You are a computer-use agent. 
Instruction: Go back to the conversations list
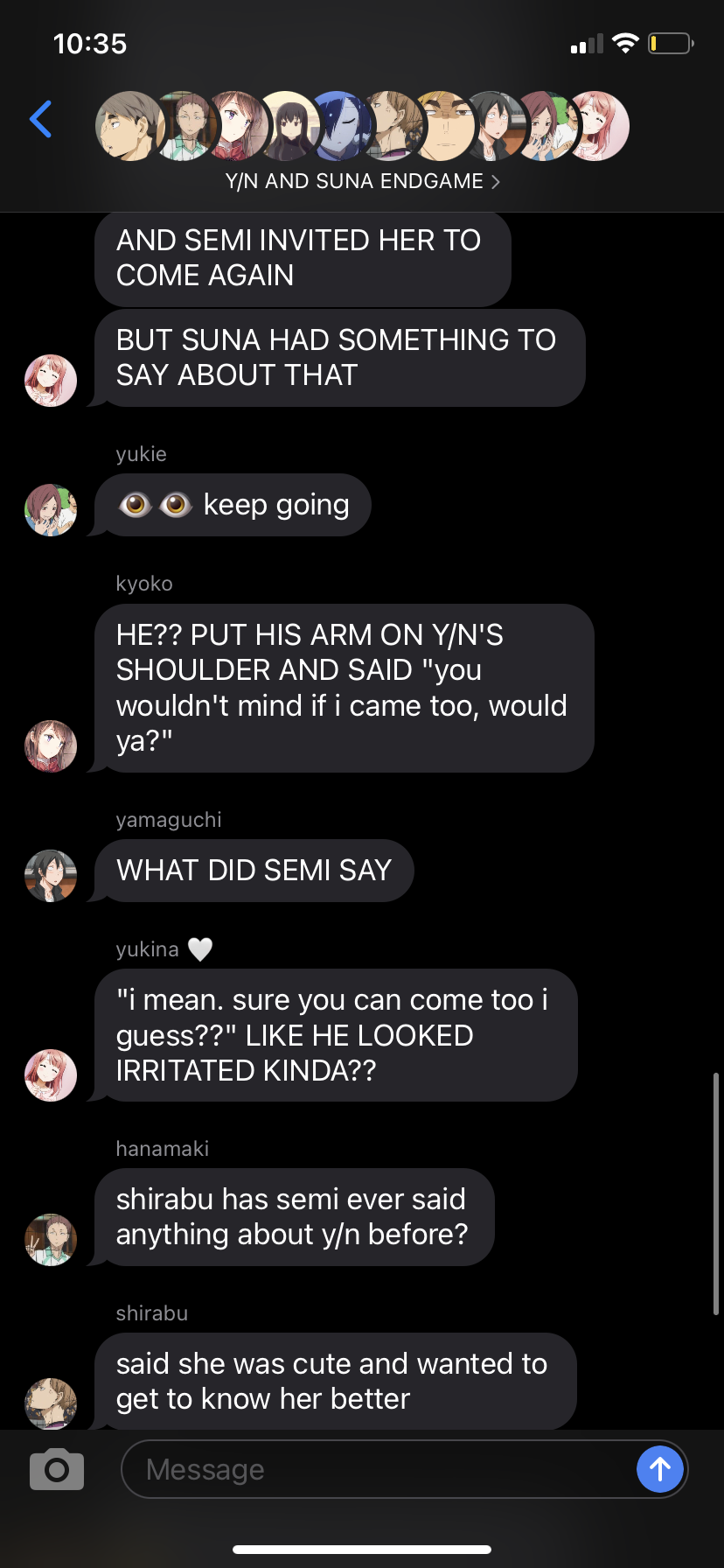(x=41, y=120)
